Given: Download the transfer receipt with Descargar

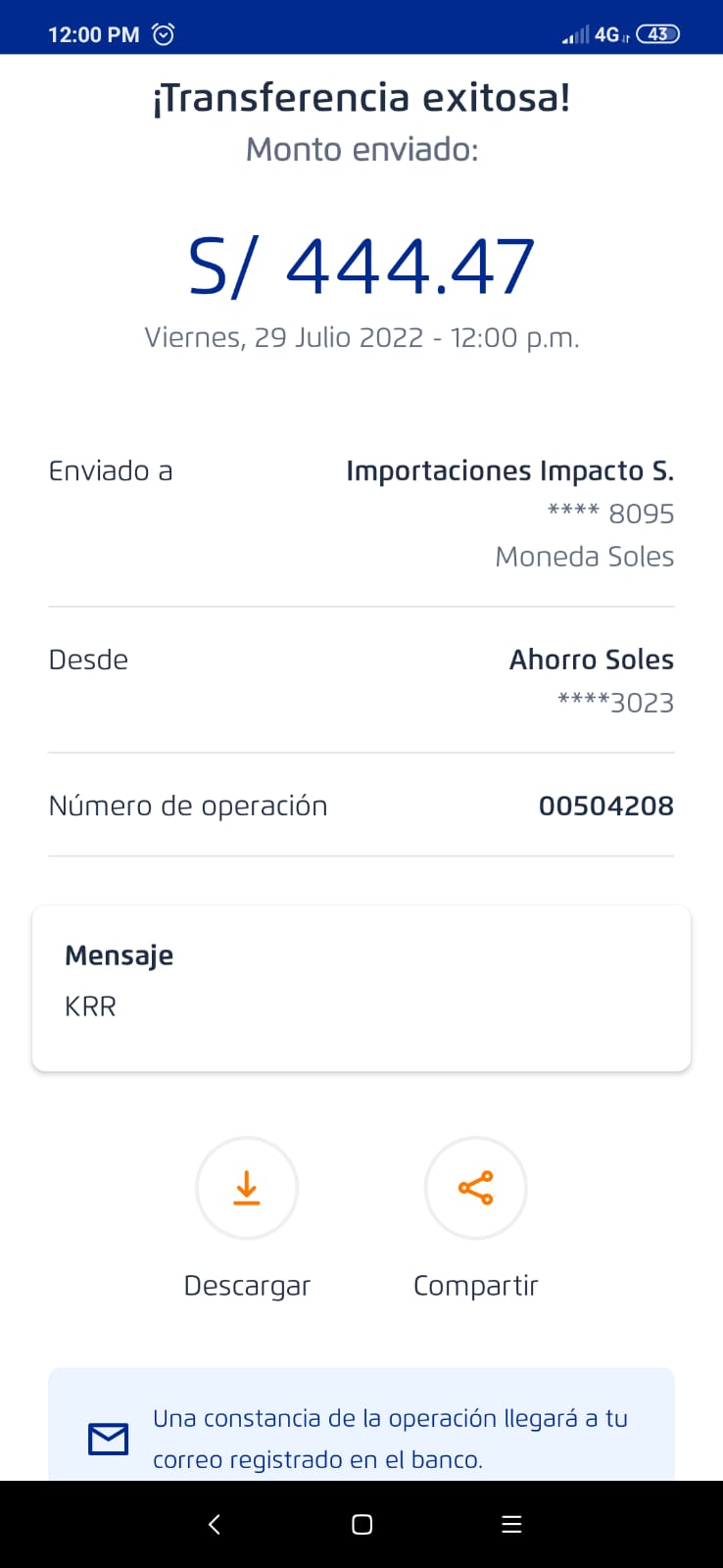Looking at the screenshot, I should (x=247, y=1188).
